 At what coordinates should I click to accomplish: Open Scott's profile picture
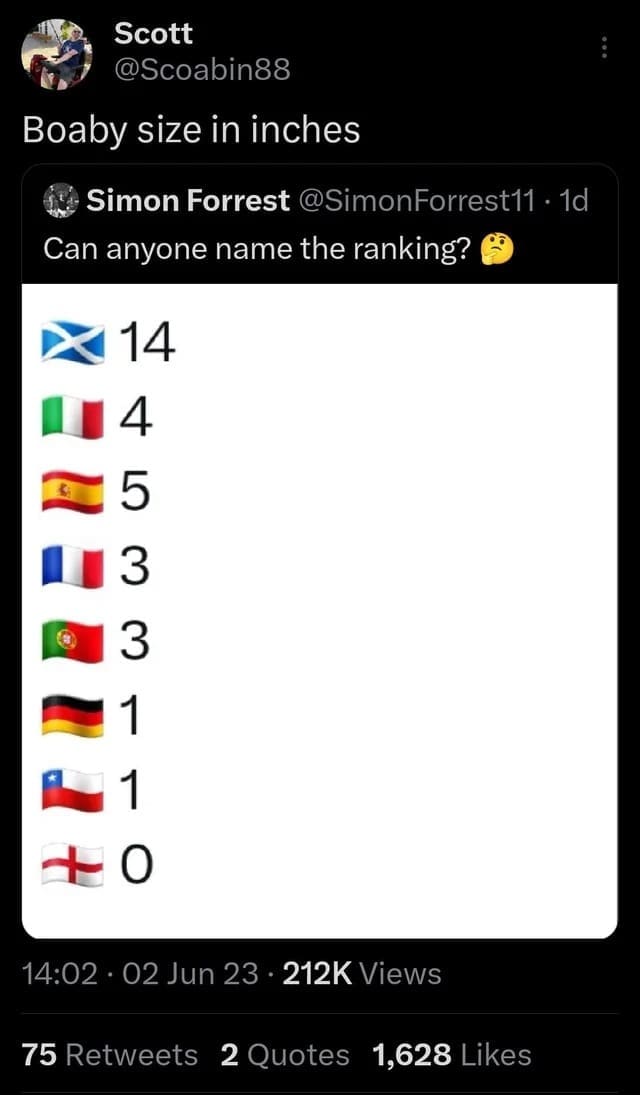coord(56,54)
